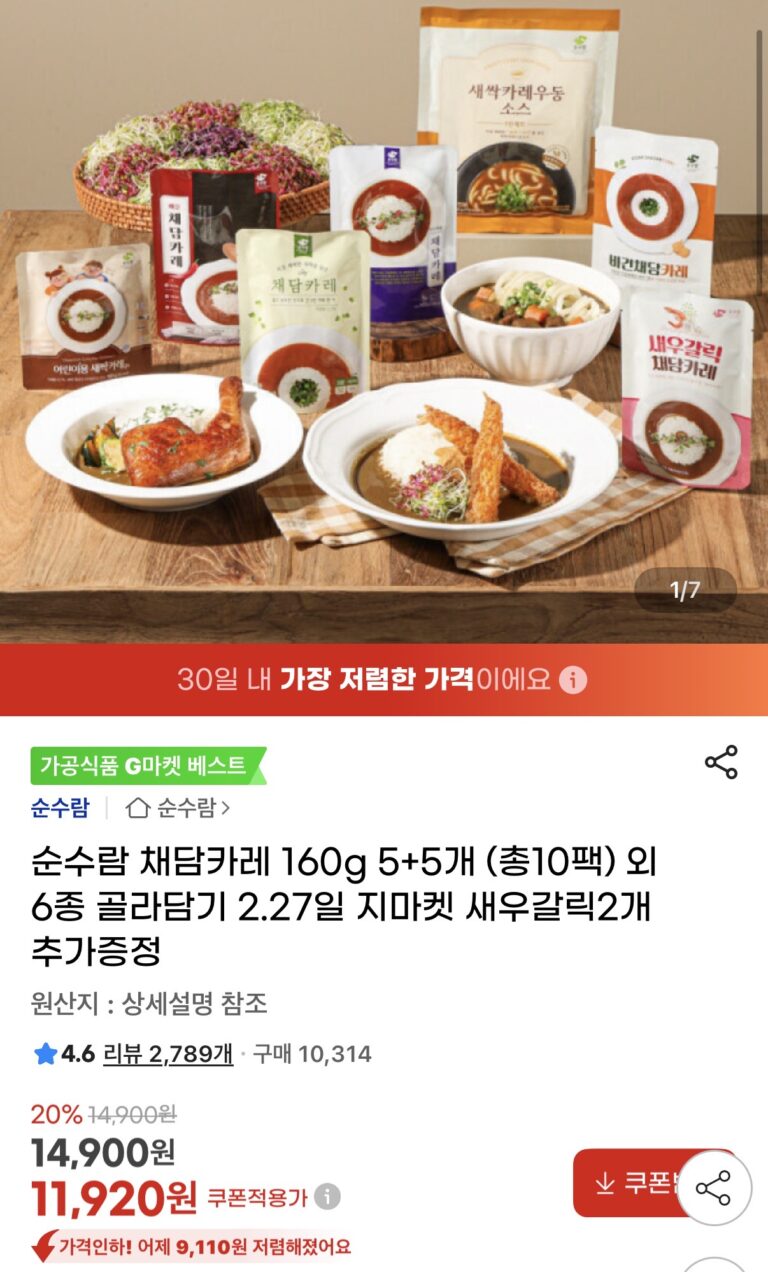Image resolution: width=768 pixels, height=1272 pixels.
Task: Open the 가공식품 G마켓 베스트 badge
Action: click(148, 766)
